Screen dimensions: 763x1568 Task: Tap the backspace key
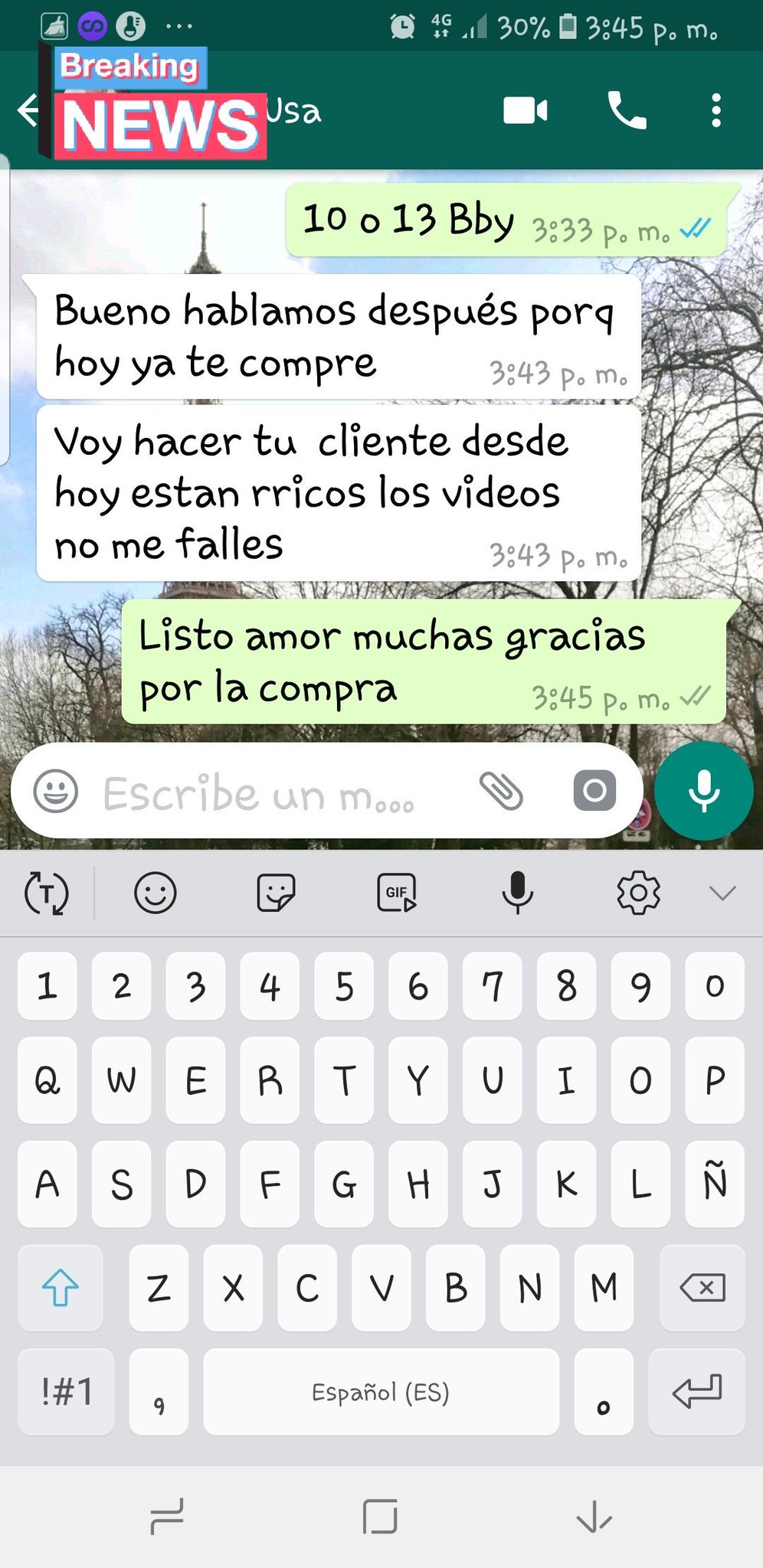tap(702, 1288)
